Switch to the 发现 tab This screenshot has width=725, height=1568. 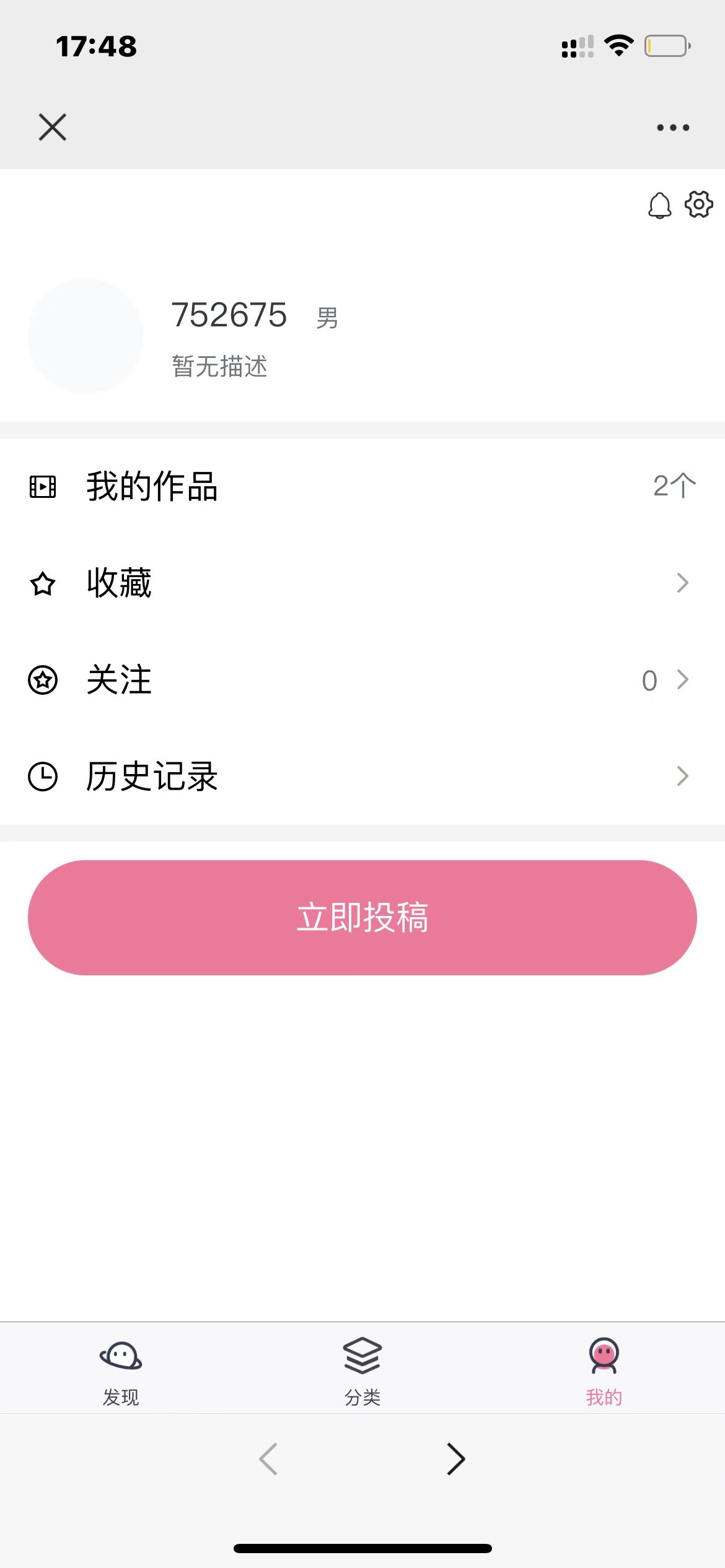coord(121,1369)
